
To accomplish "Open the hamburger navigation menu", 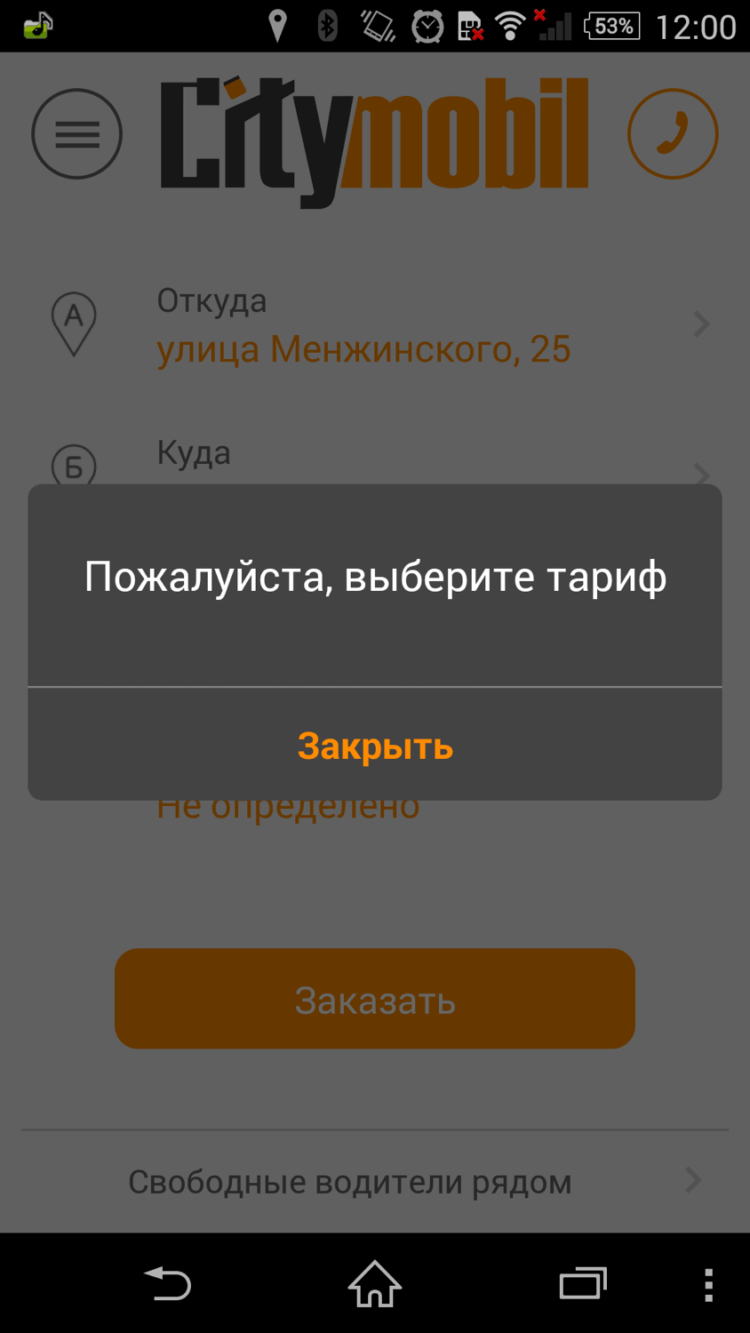I will (x=76, y=133).
